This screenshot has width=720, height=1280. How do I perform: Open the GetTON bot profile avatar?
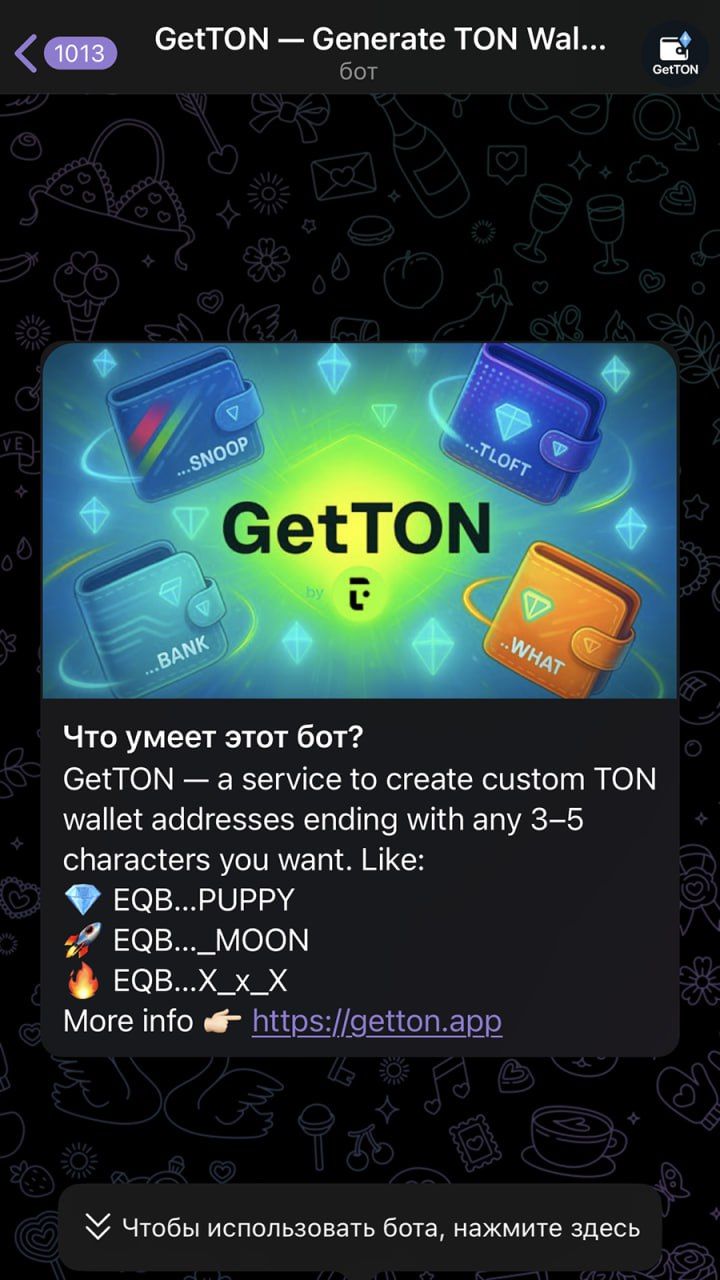click(674, 51)
